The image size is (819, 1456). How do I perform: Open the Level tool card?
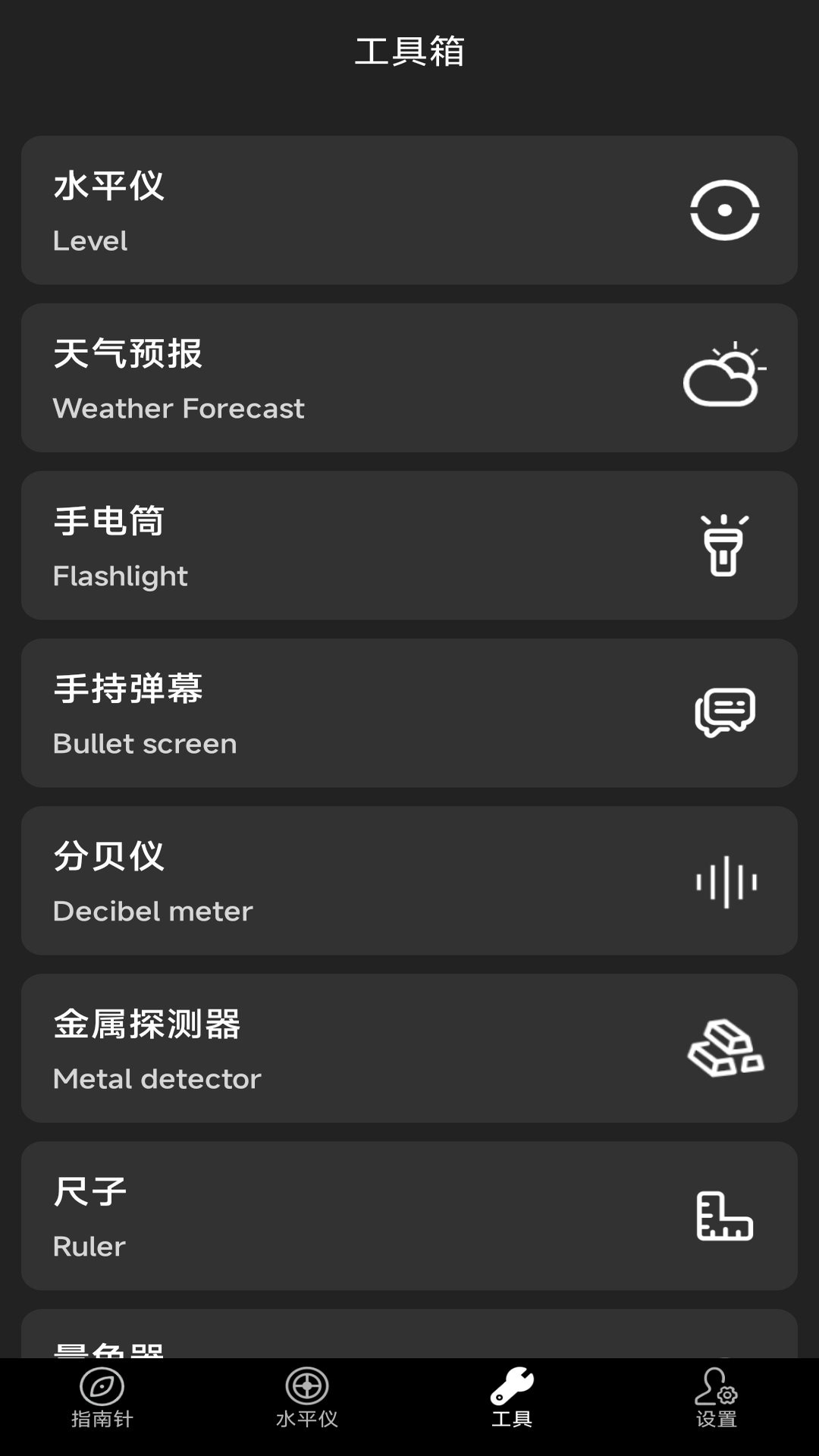point(409,210)
